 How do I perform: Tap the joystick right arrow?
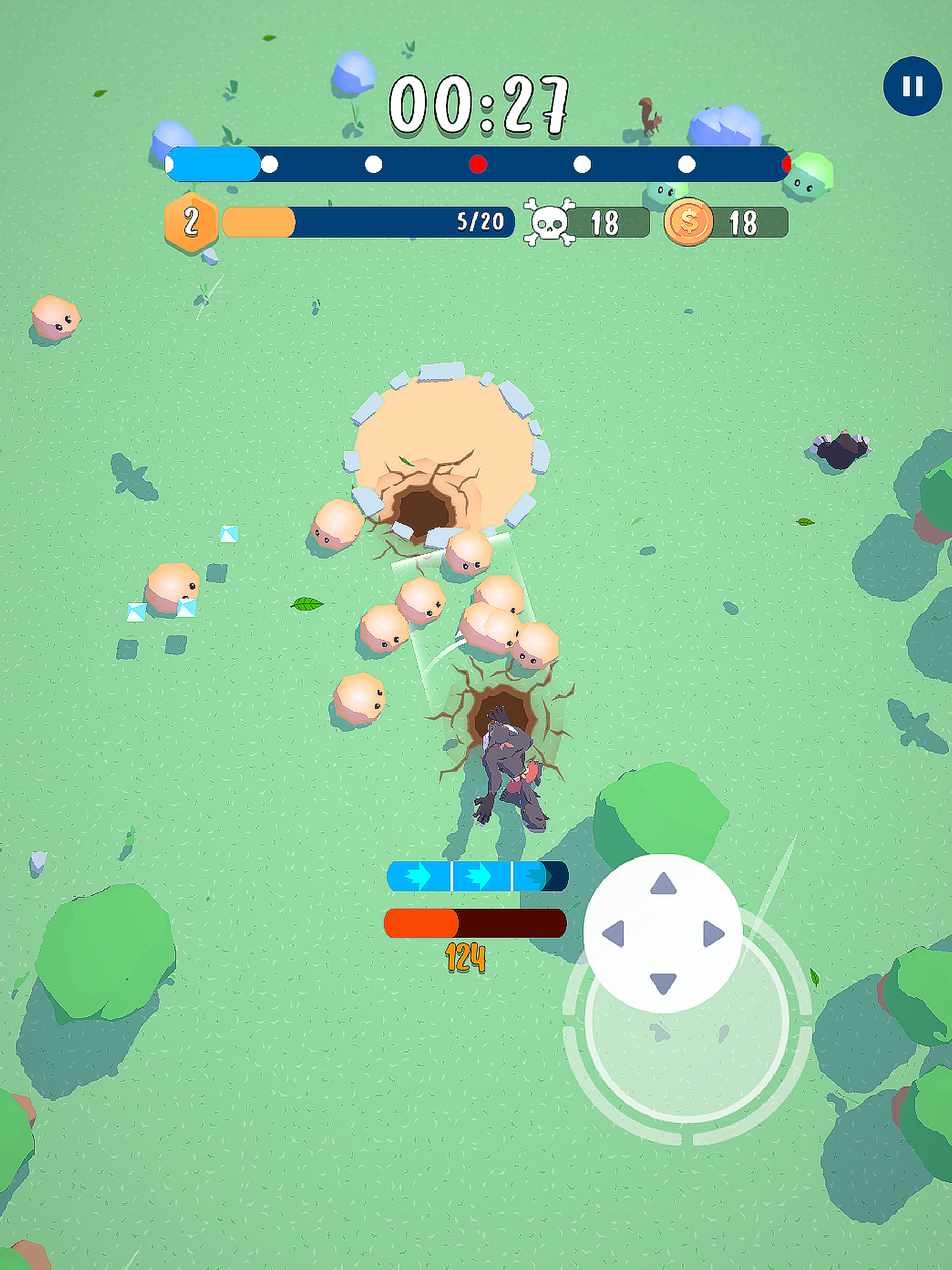713,934
